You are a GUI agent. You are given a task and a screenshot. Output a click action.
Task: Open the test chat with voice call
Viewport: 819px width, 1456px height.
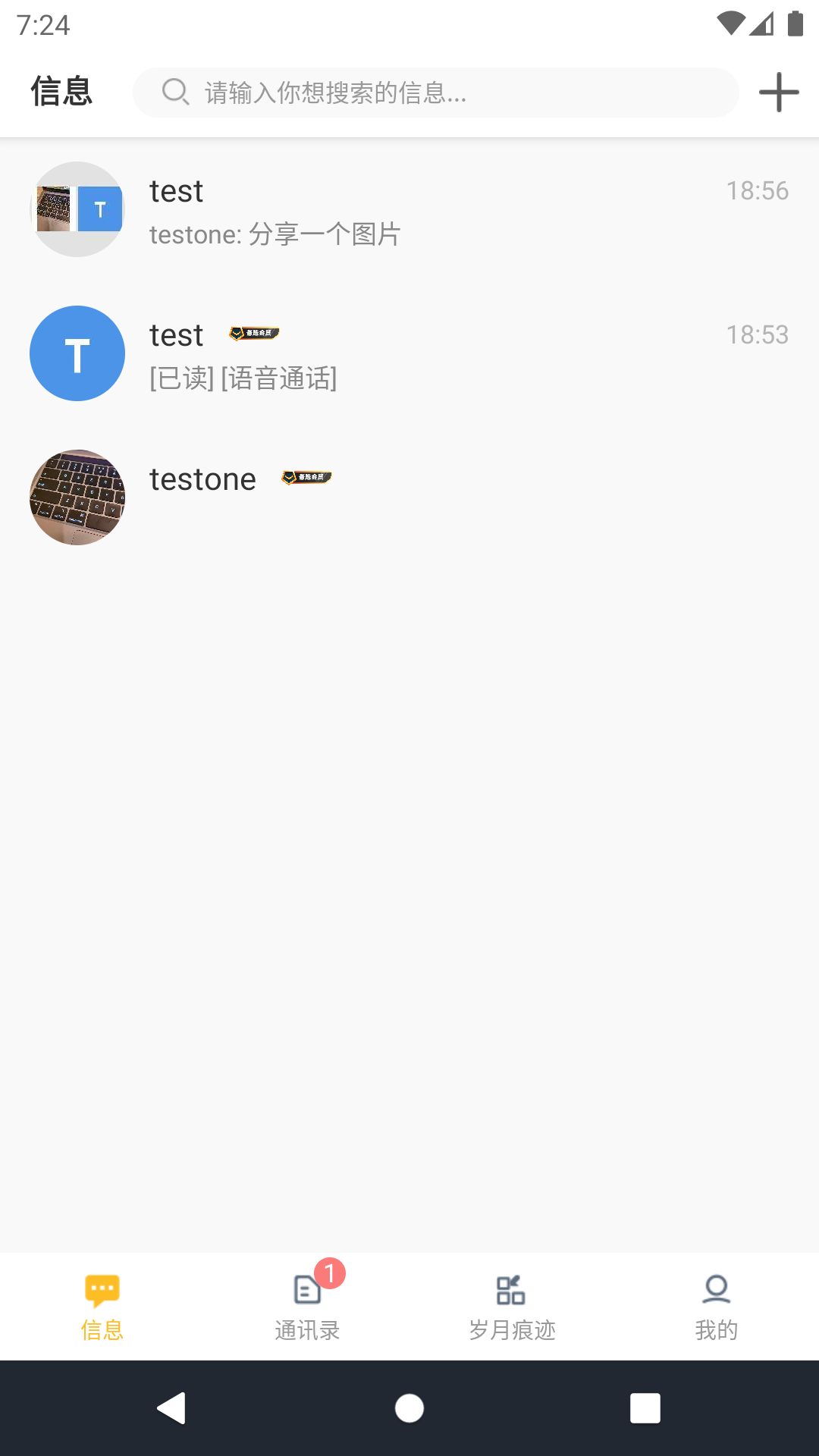coord(409,354)
